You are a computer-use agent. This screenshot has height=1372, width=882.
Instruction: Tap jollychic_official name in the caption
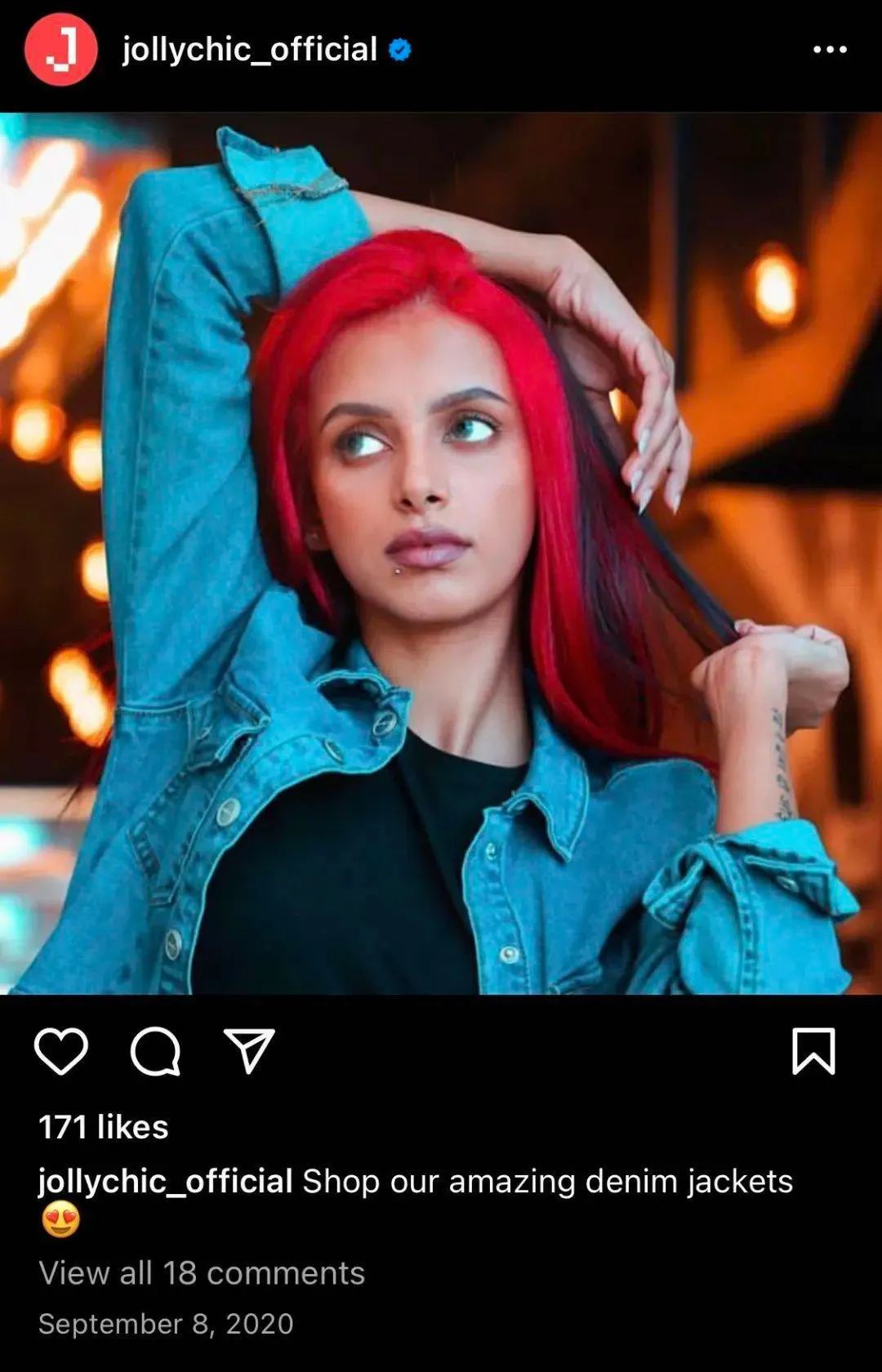(166, 1181)
